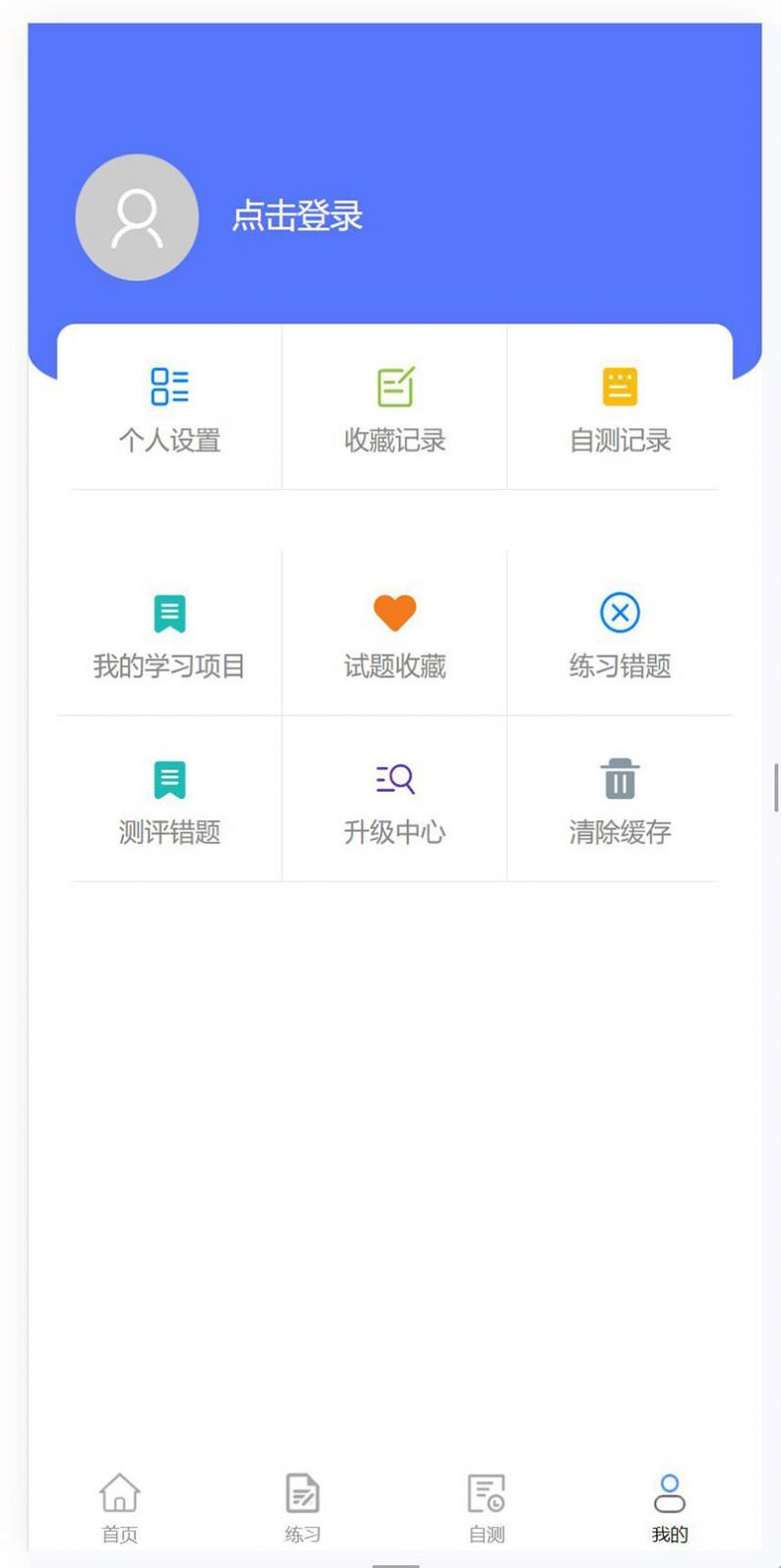Click the trash icon for 清除缓存
Viewport: 781px width, 1568px height.
pos(619,778)
